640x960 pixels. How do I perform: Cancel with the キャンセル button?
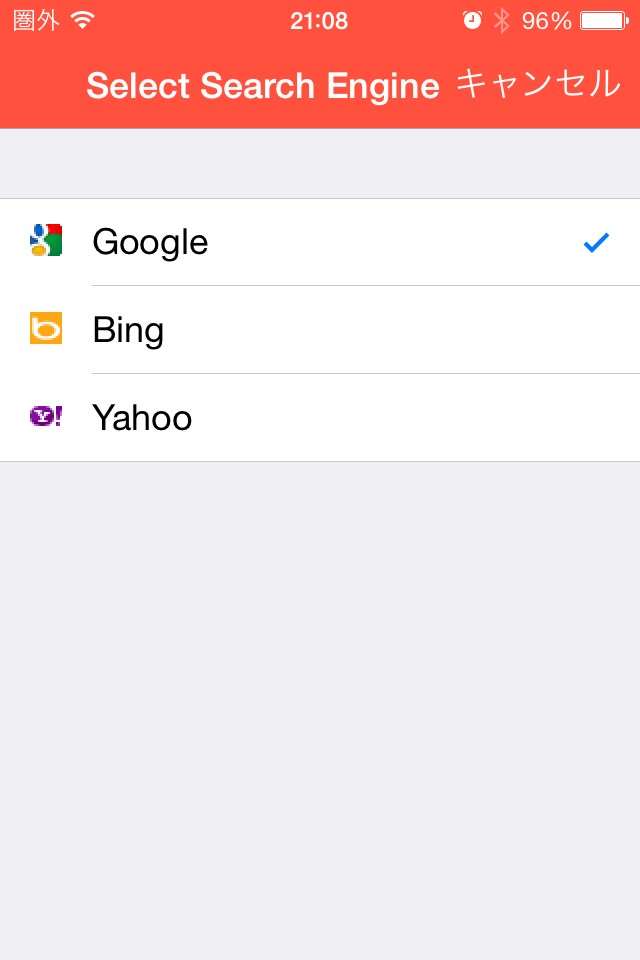[538, 85]
